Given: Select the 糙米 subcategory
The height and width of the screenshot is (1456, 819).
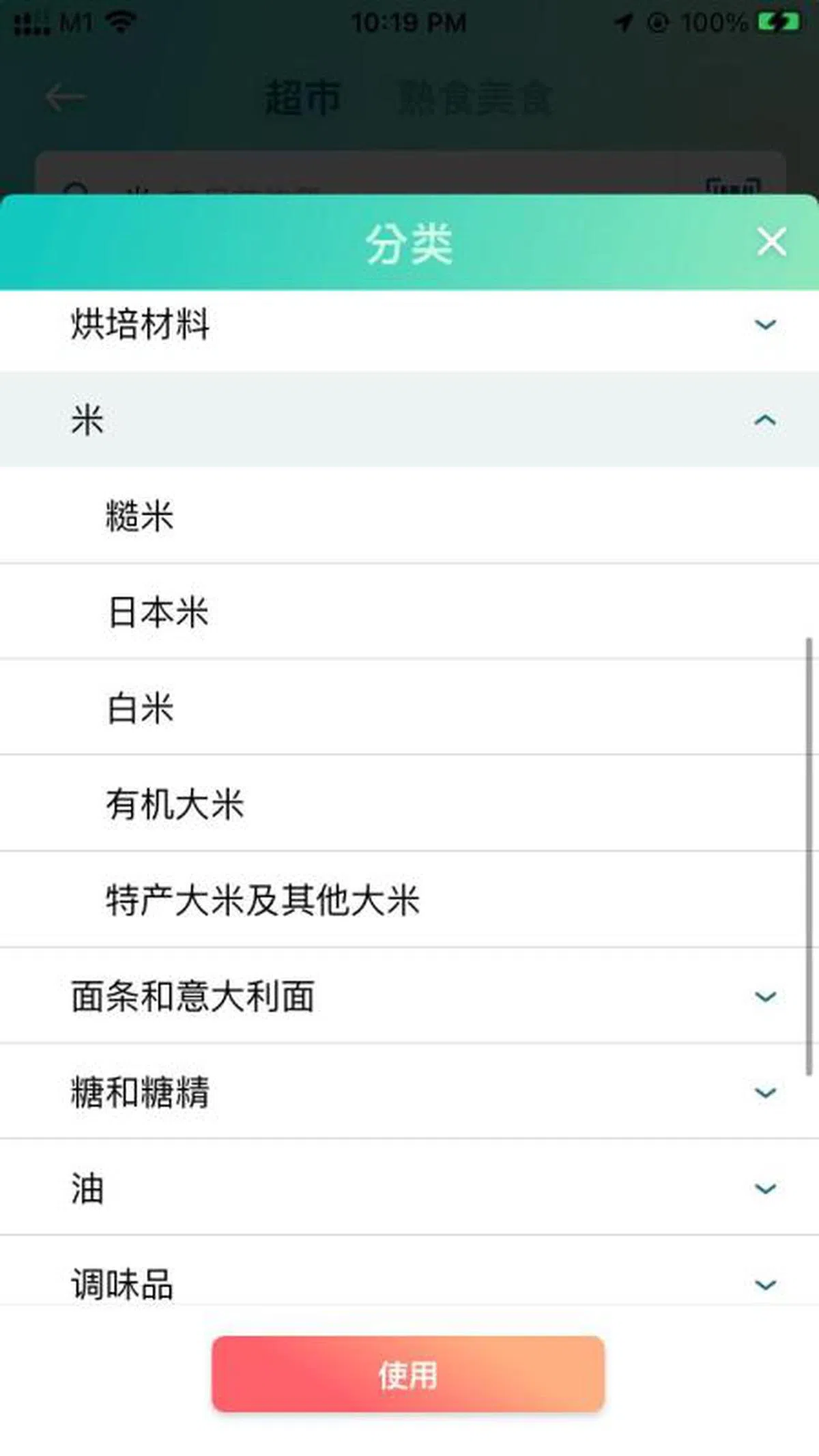Looking at the screenshot, I should [x=140, y=516].
